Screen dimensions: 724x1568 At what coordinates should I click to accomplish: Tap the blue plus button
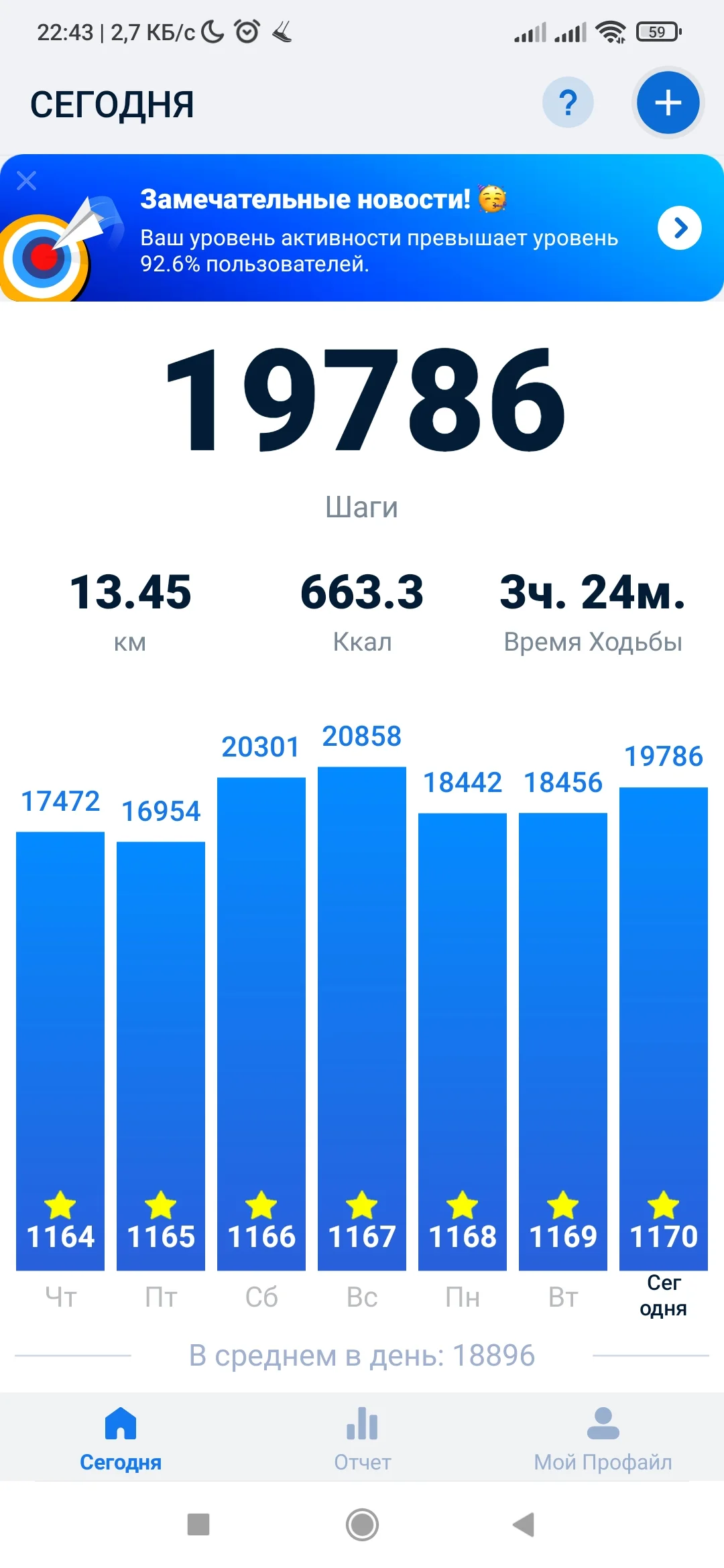point(668,103)
